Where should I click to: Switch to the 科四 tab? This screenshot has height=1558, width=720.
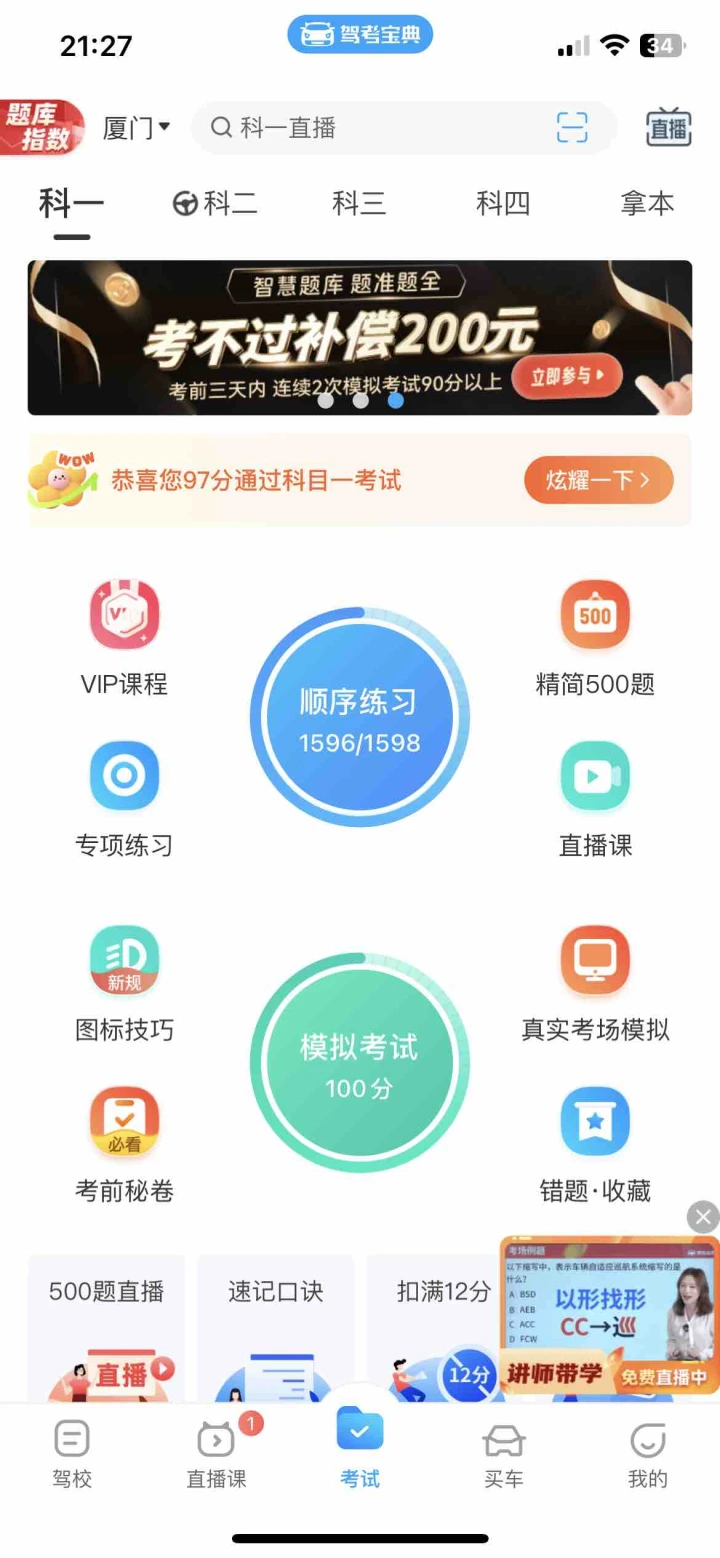click(503, 203)
